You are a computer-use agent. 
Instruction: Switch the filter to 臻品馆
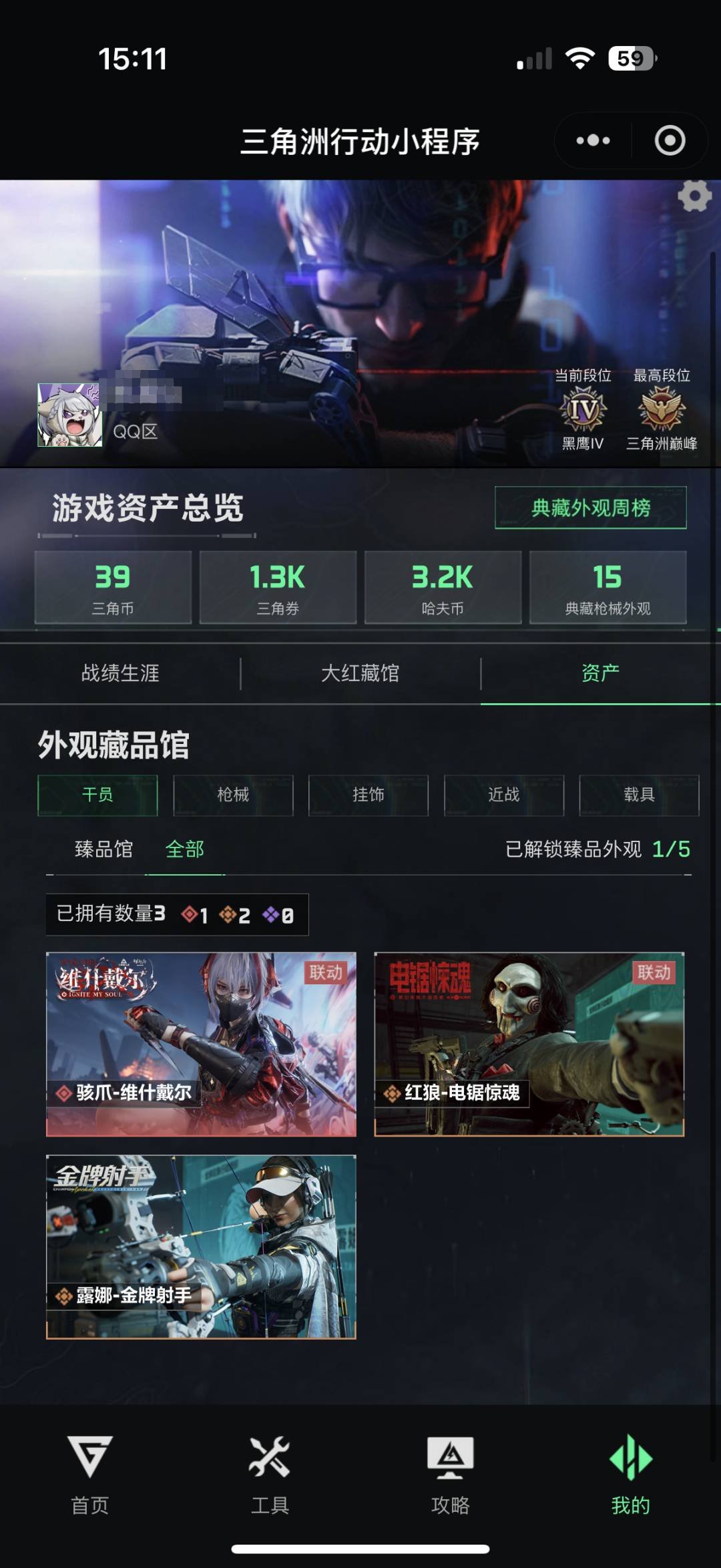(105, 849)
